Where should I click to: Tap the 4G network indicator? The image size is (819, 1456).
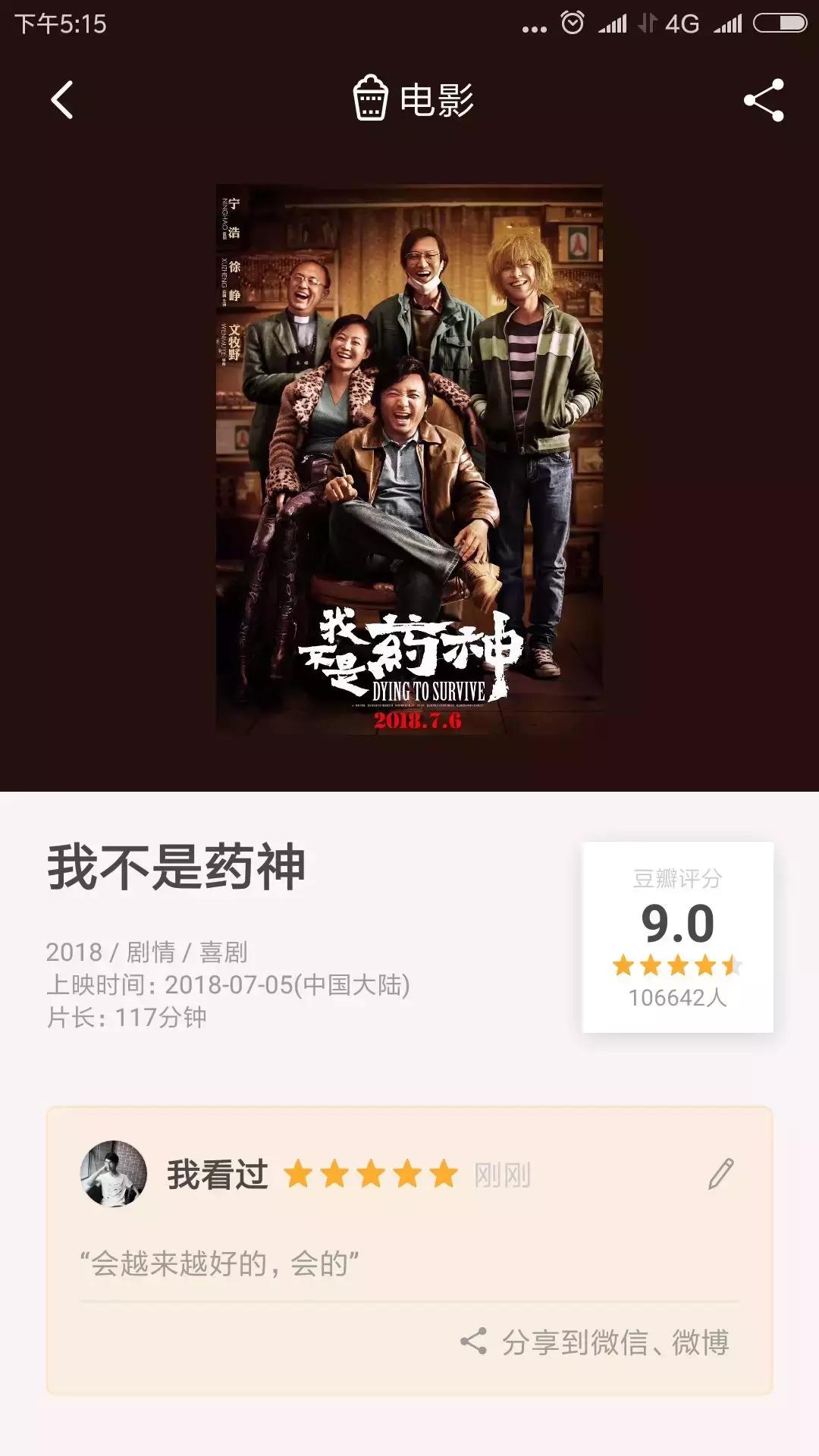681,23
